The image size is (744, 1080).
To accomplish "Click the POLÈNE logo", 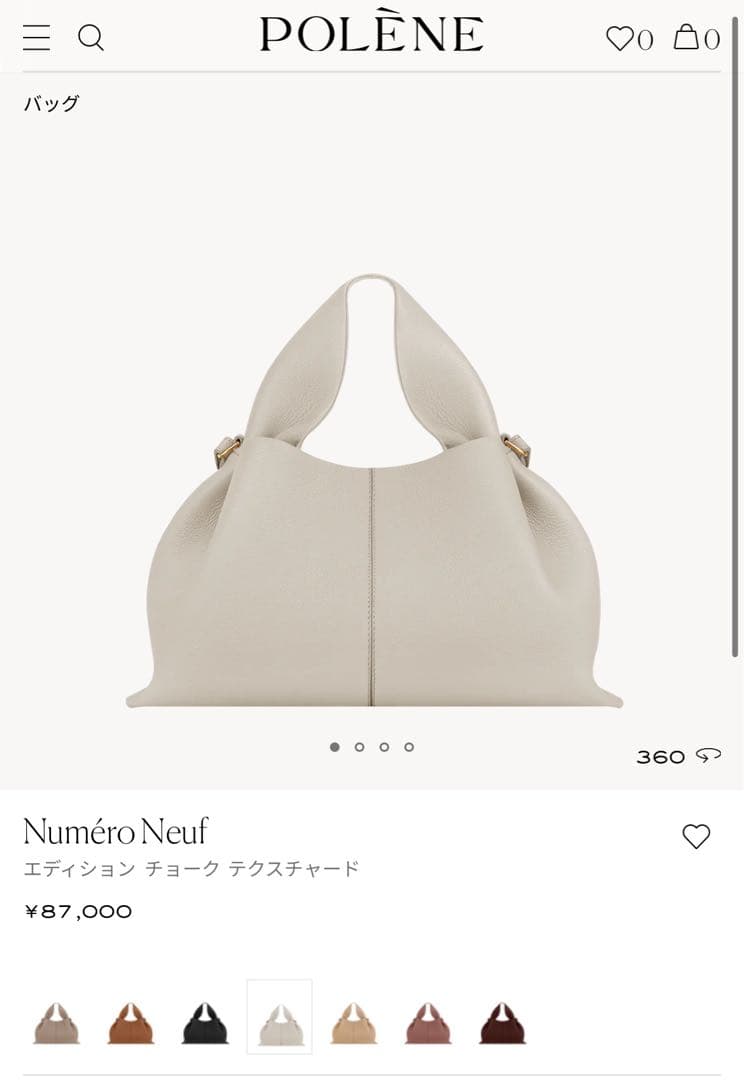I will 372,32.
